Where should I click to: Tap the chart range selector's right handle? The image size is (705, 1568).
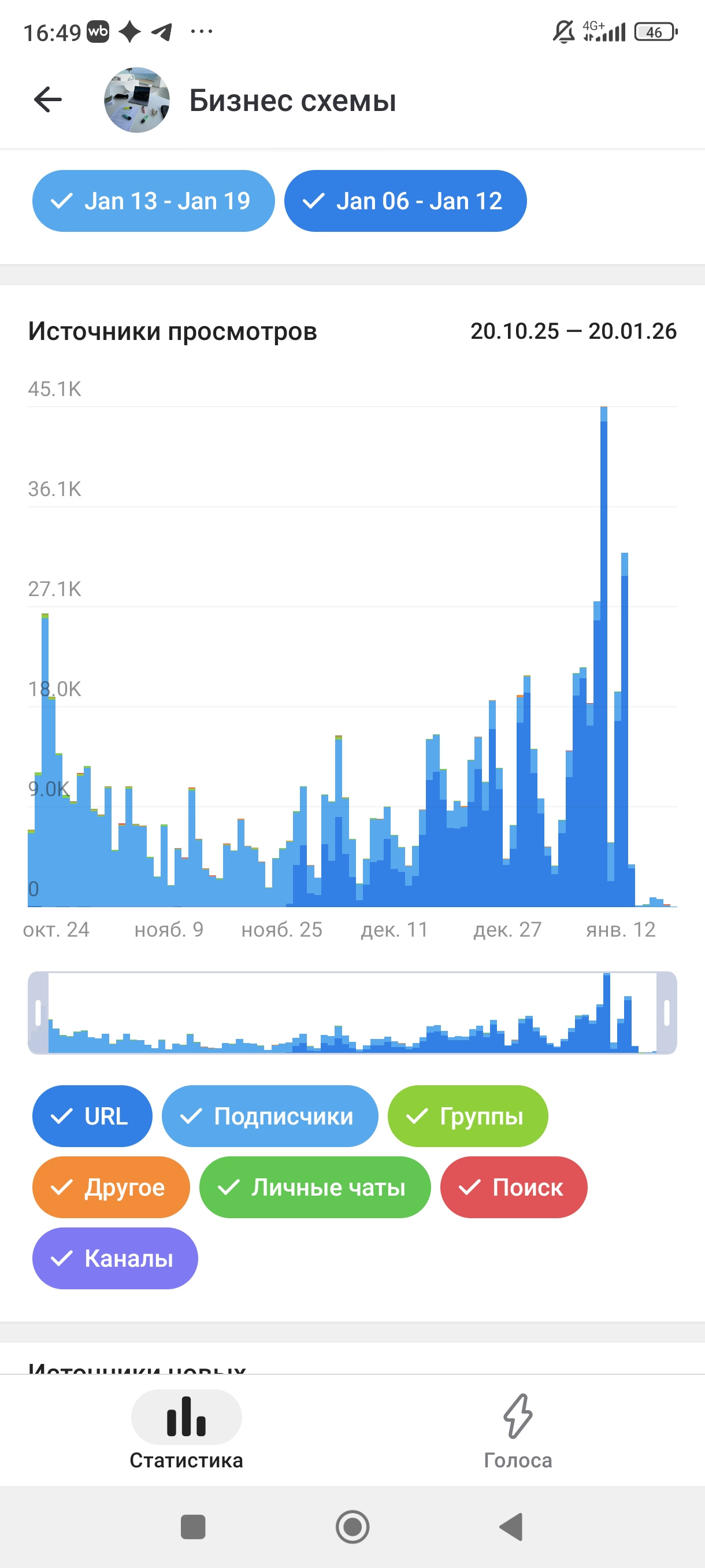pyautogui.click(x=666, y=1013)
